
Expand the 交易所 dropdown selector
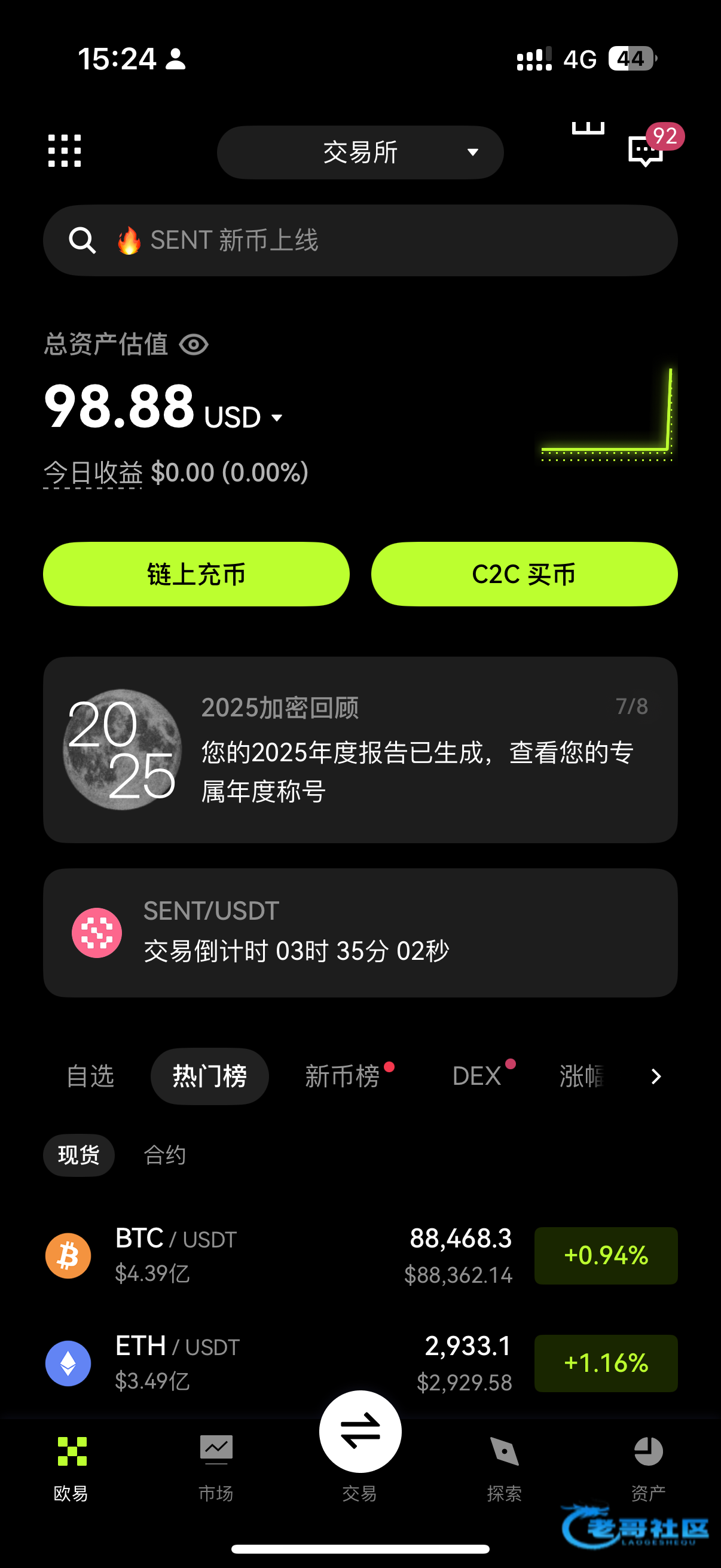pos(360,152)
